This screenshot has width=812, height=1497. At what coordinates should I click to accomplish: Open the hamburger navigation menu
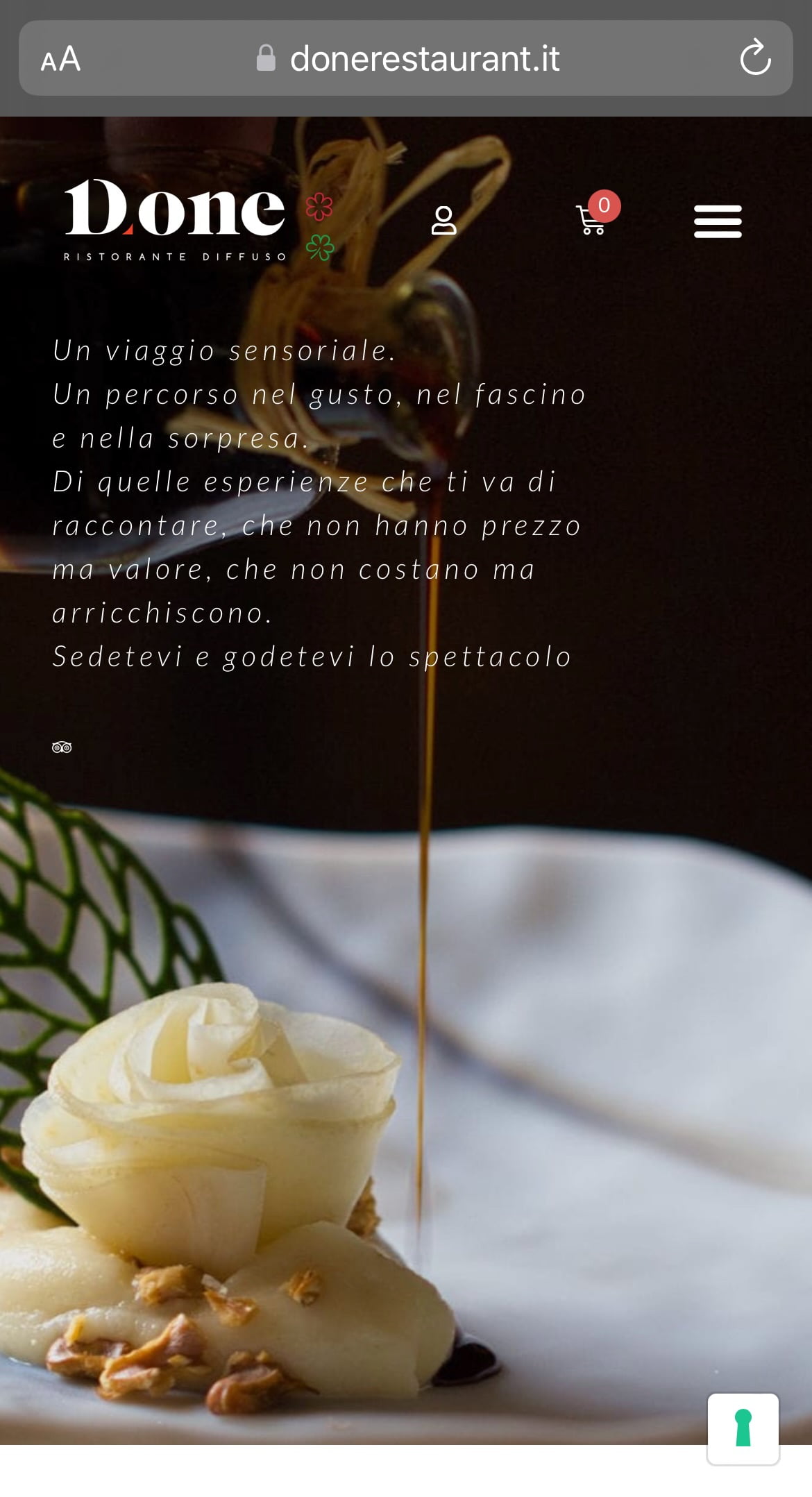point(718,221)
